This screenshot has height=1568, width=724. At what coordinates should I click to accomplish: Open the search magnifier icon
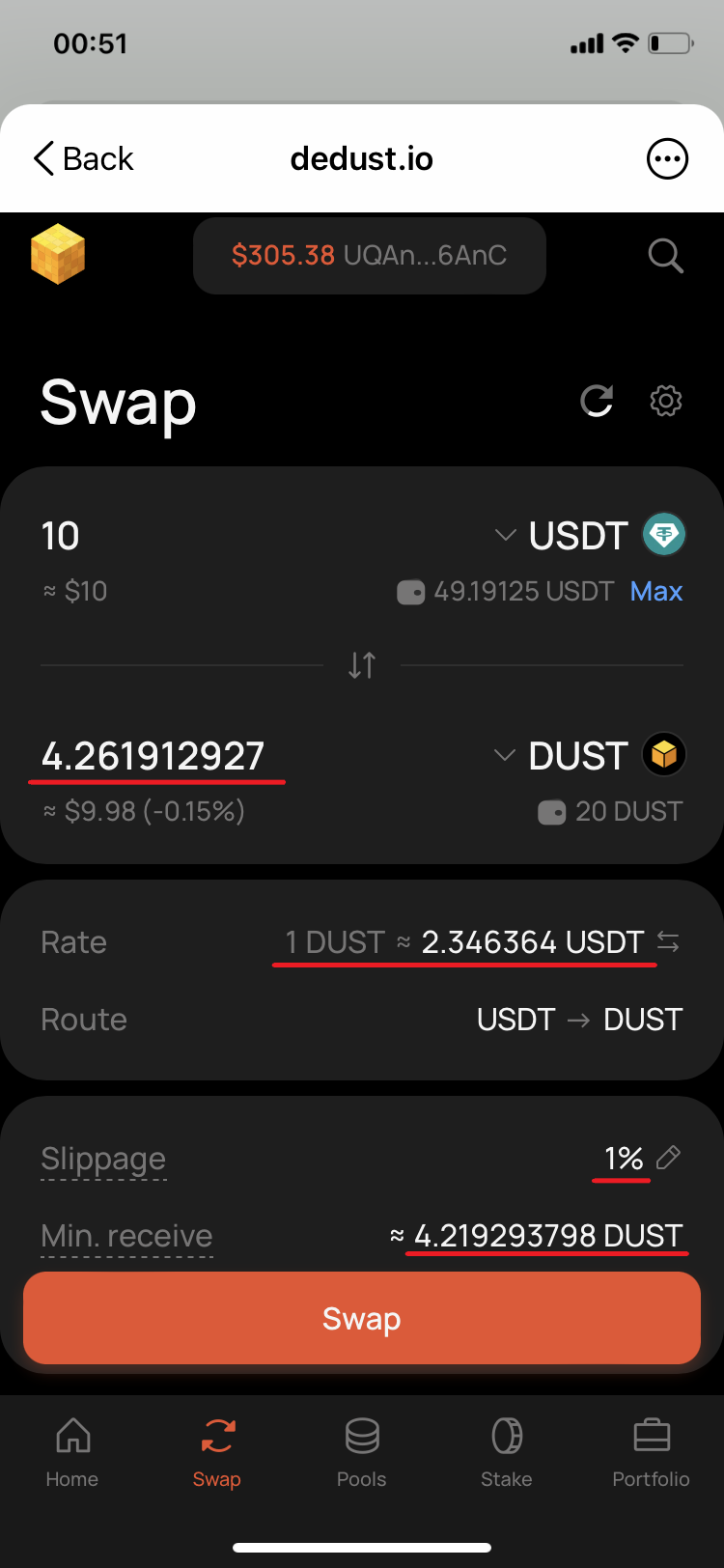pos(665,256)
